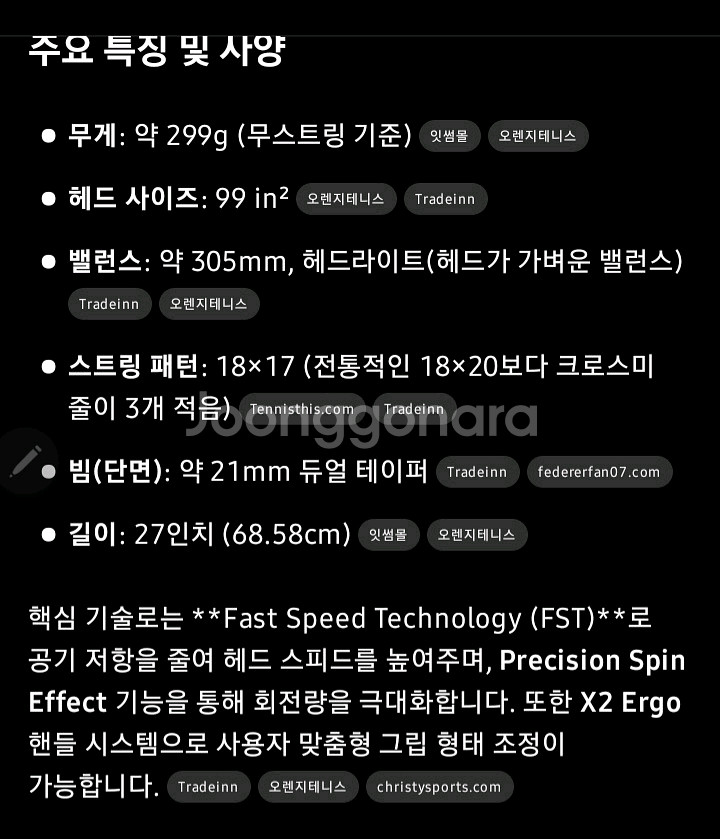Open the christysports.com source chip
This screenshot has height=839, width=720.
point(439,787)
